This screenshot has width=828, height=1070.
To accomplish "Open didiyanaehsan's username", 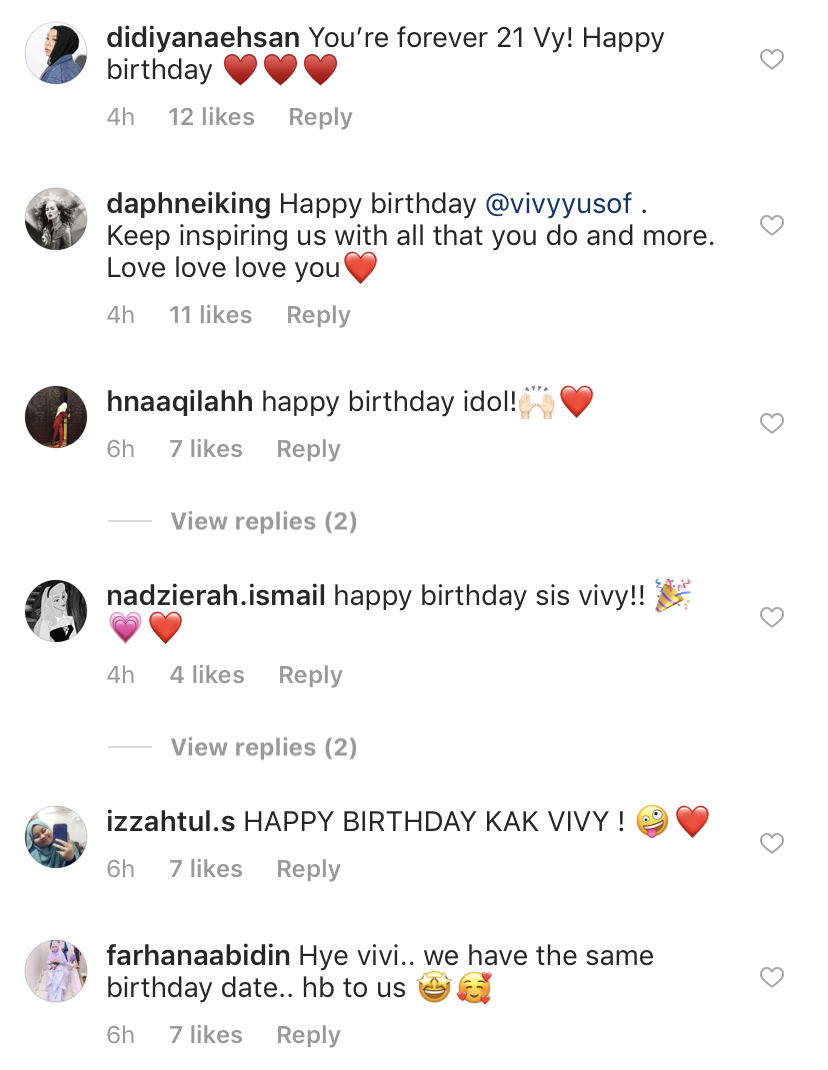I will point(203,38).
